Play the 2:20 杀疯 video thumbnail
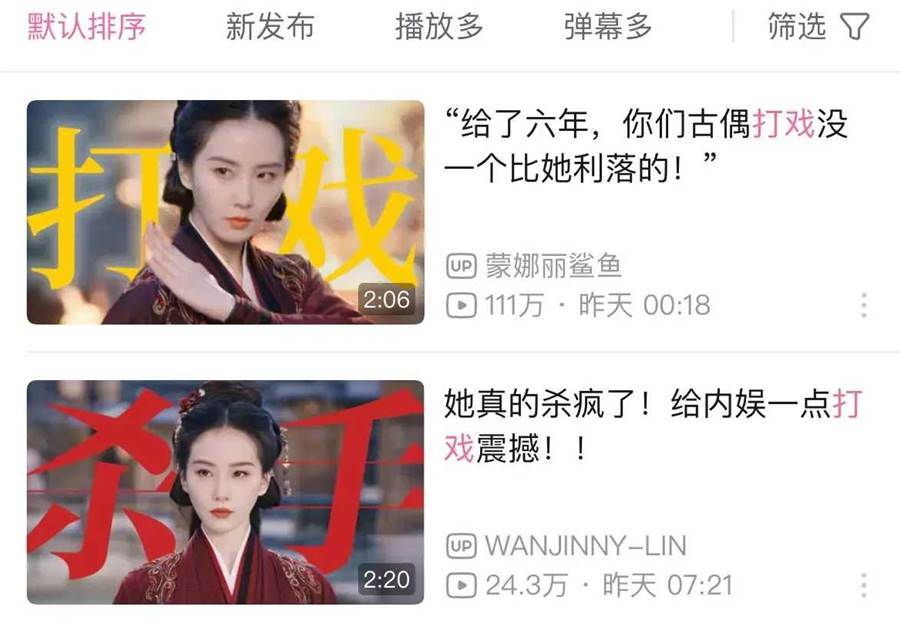 click(x=225, y=492)
